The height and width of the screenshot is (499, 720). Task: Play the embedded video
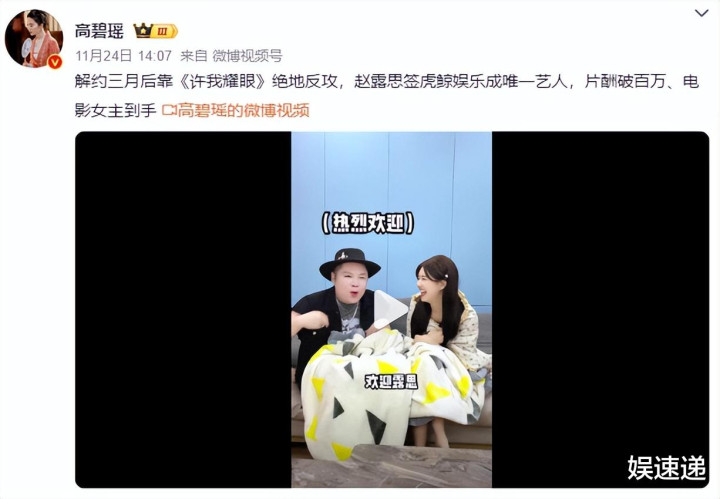point(391,309)
